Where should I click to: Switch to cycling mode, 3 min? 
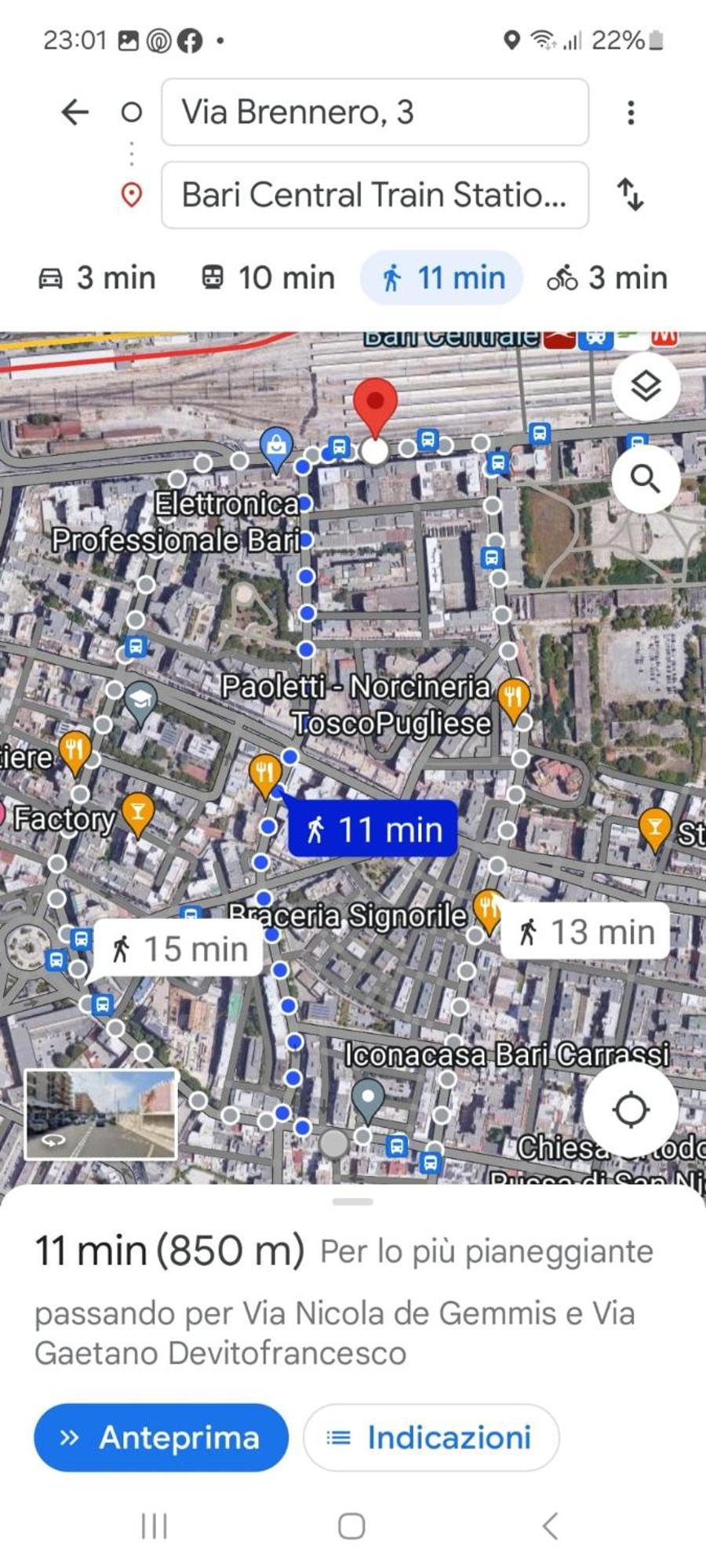click(x=607, y=278)
